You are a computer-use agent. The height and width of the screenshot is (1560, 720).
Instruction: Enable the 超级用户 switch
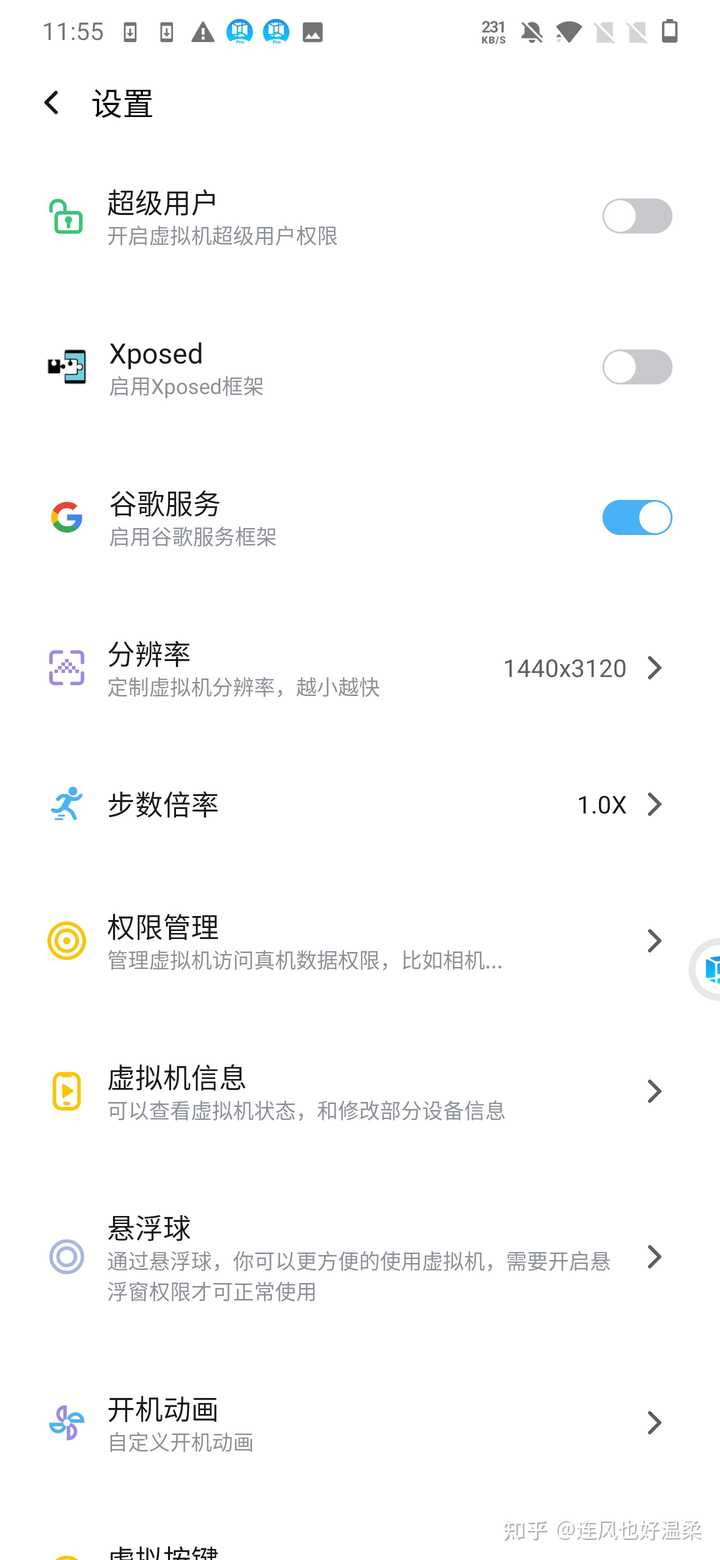tap(637, 216)
